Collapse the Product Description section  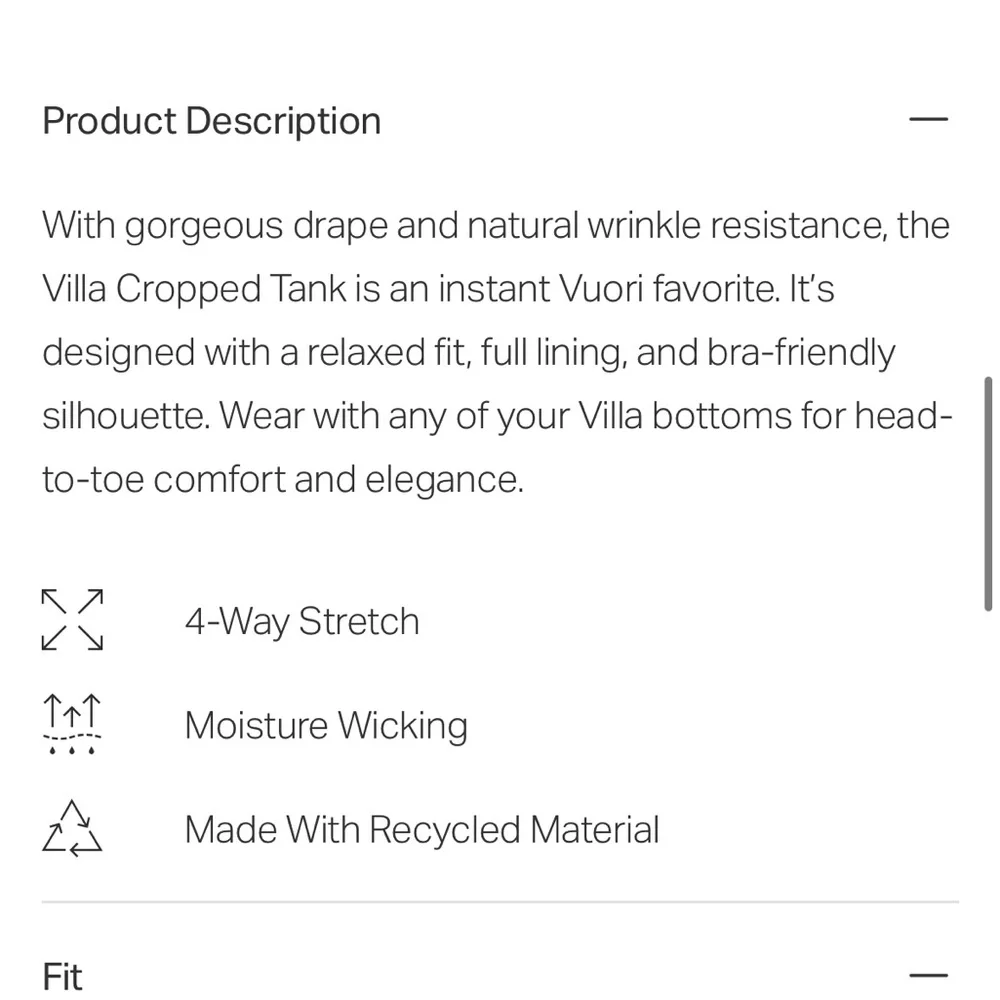[x=928, y=120]
